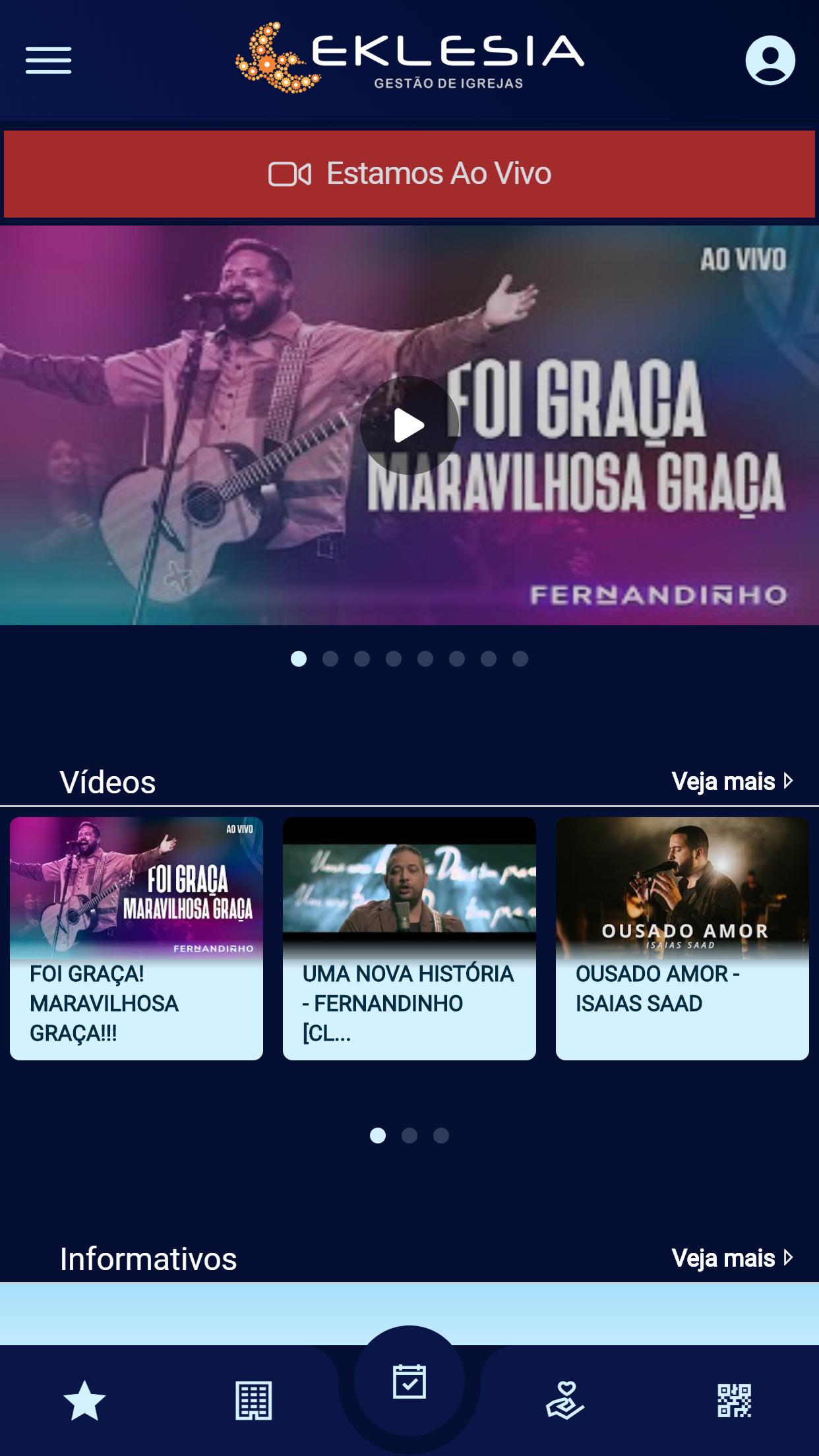Open the calendar agenda tab
This screenshot has height=1456, width=819.
click(409, 1382)
